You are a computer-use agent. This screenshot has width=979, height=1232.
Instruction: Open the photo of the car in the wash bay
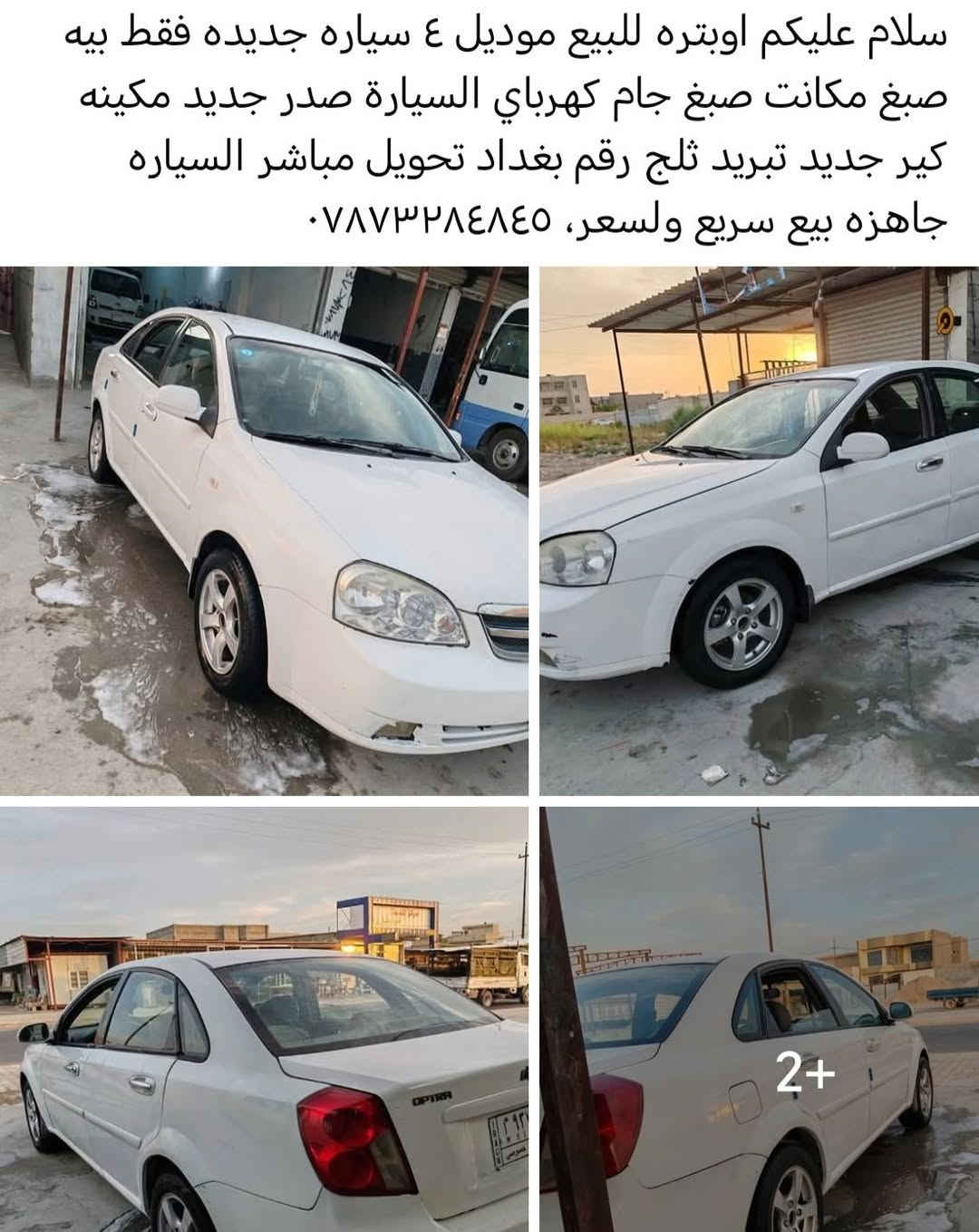[x=264, y=531]
